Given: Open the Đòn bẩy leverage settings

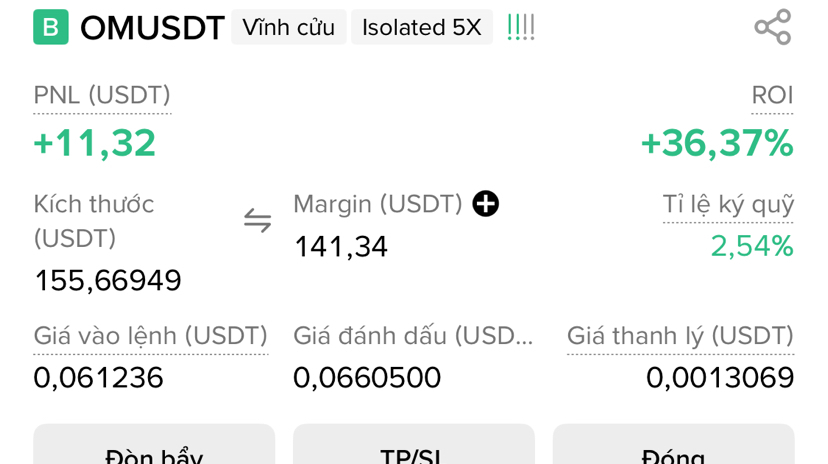Looking at the screenshot, I should point(154,452).
